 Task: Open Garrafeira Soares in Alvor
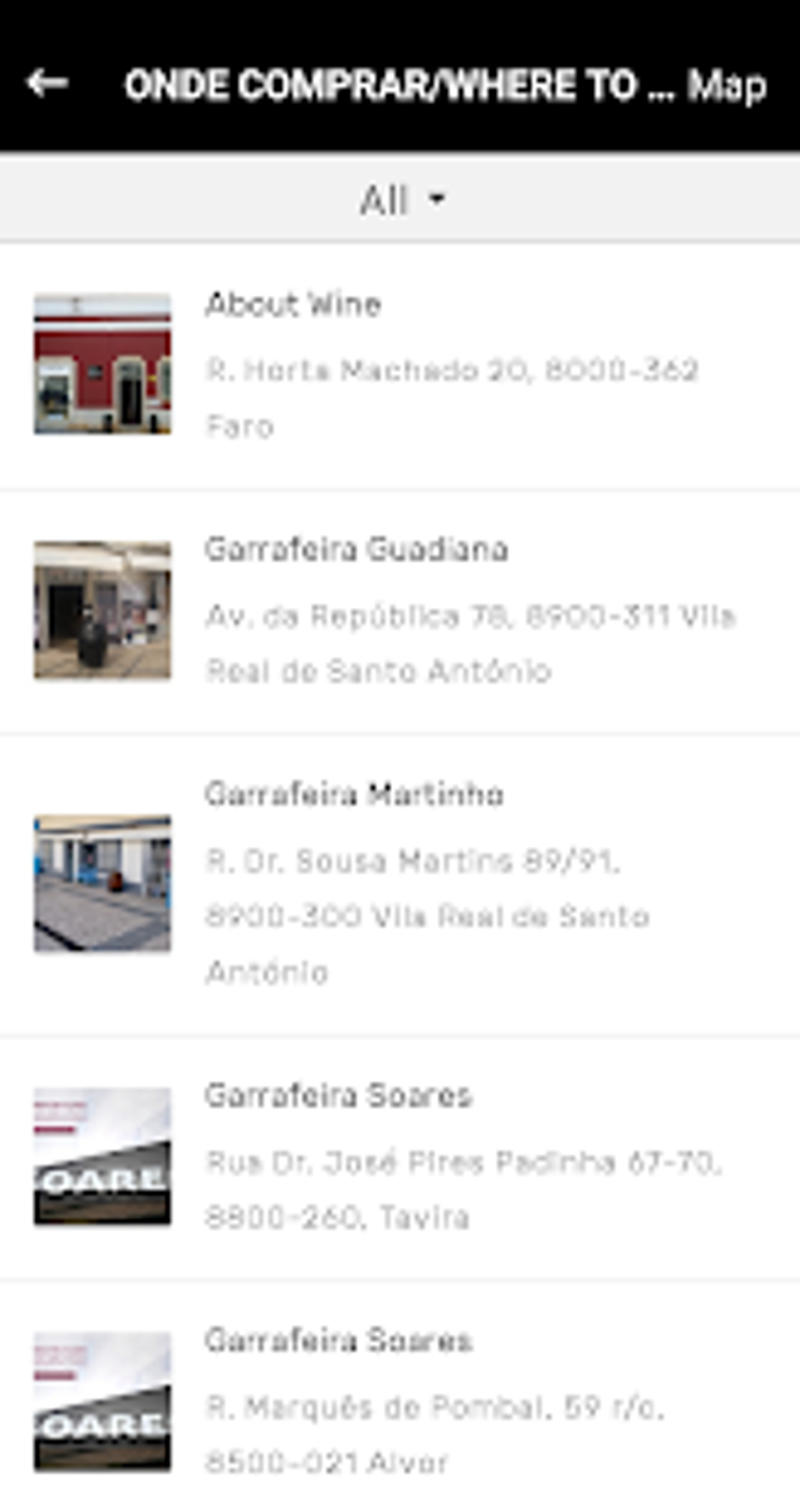(x=400, y=1401)
